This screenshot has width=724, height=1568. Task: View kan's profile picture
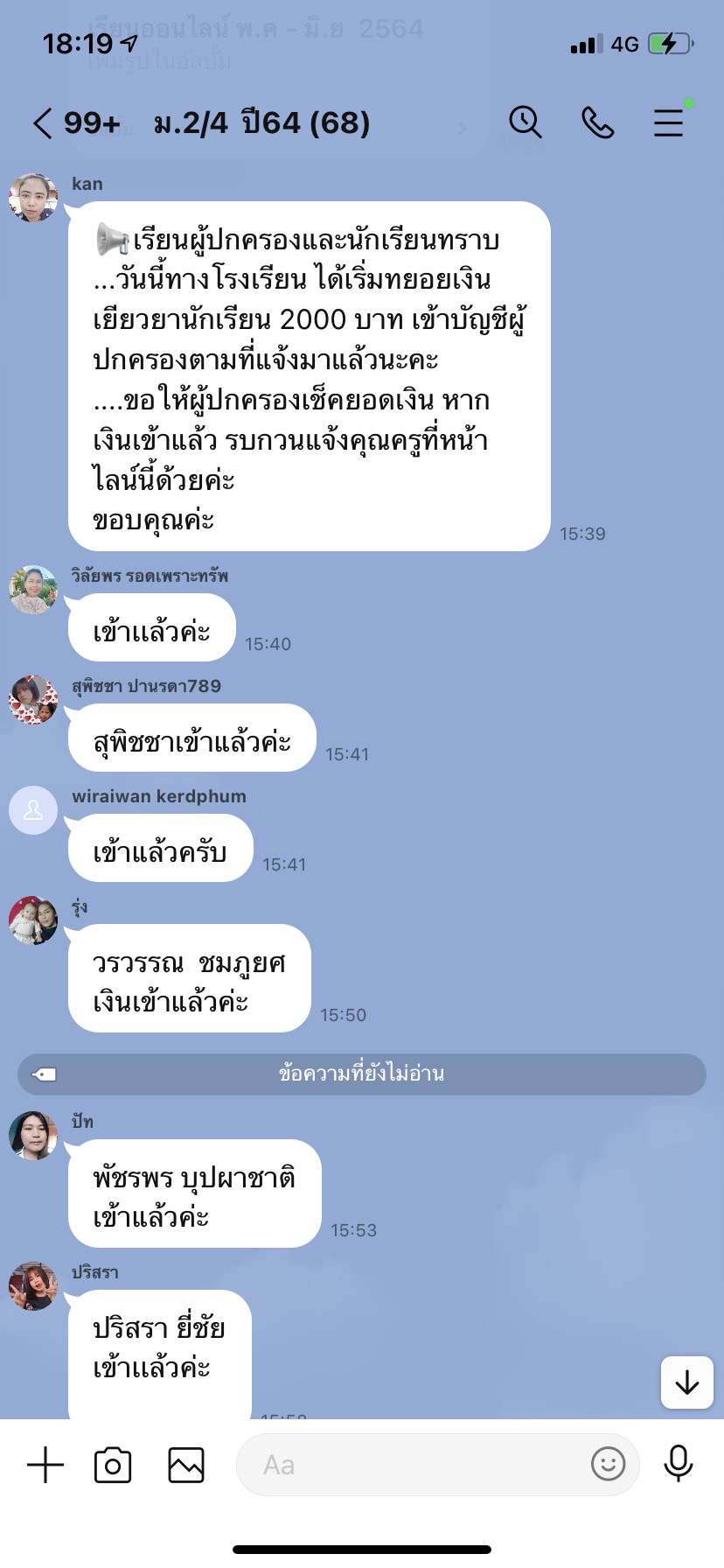[x=33, y=198]
